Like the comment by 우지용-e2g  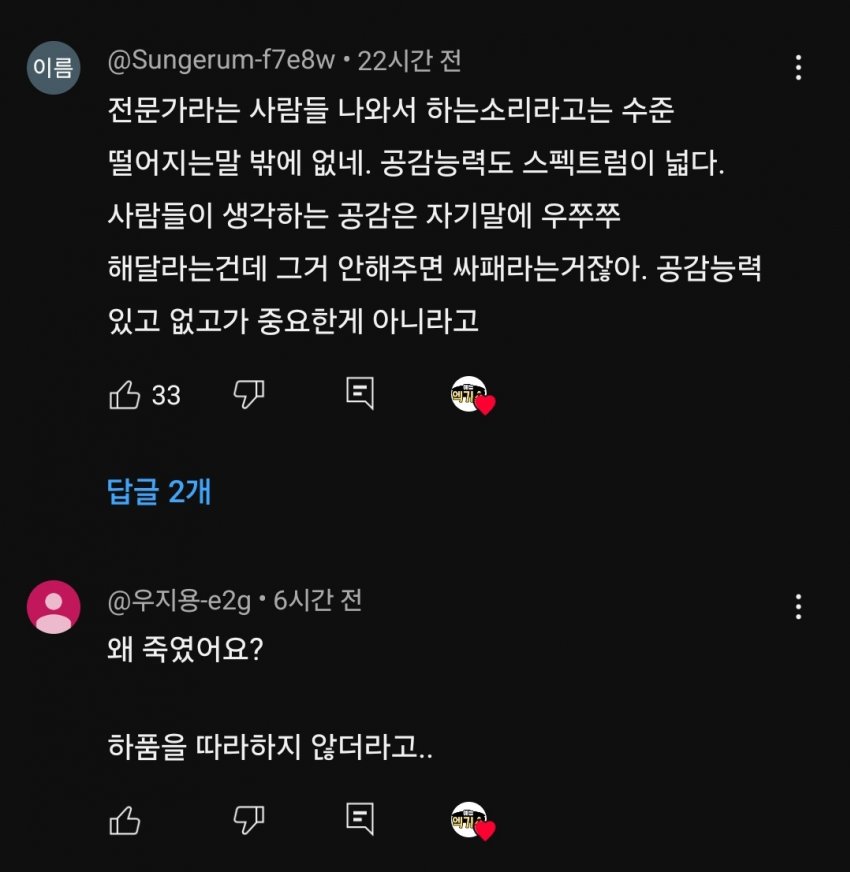[124, 820]
